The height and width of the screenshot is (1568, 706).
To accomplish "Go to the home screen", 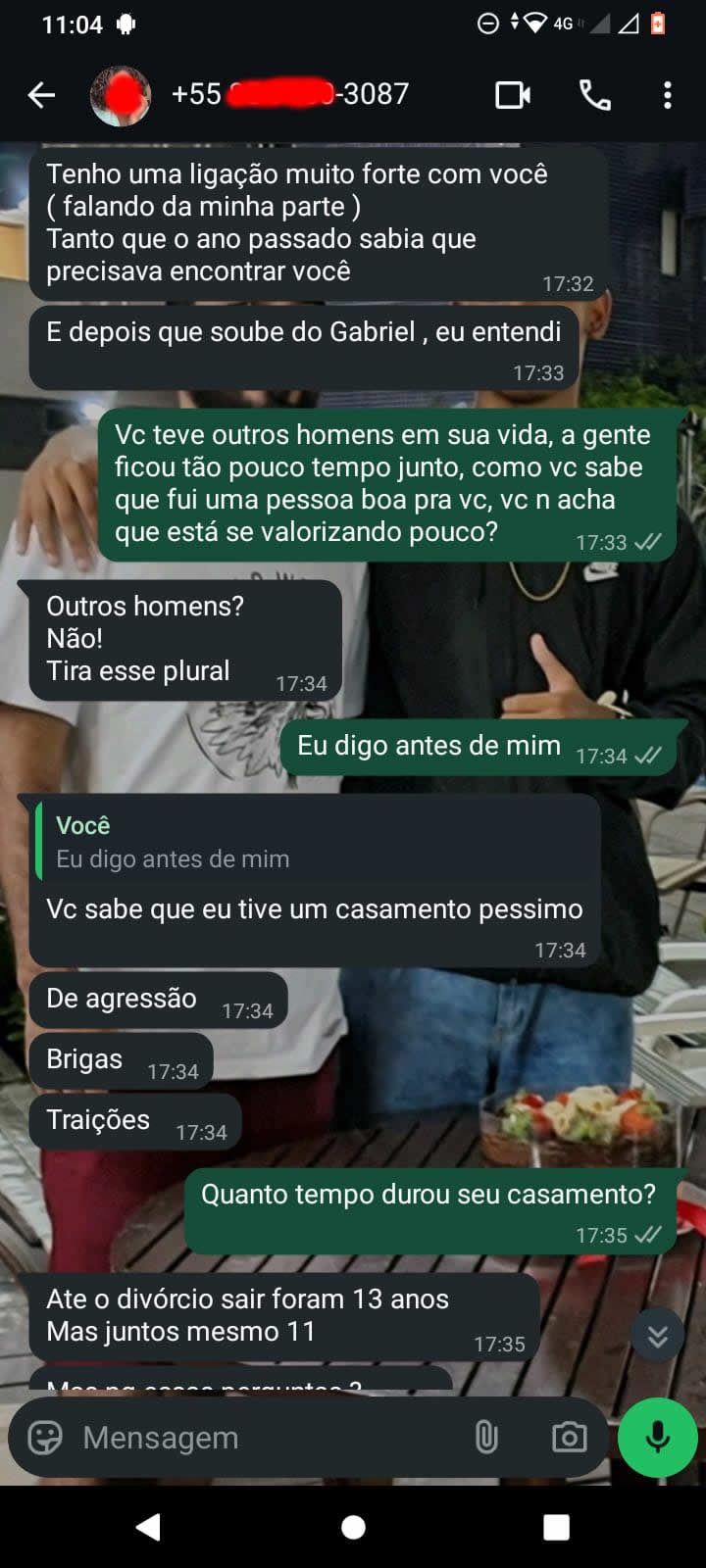I will (353, 1527).
